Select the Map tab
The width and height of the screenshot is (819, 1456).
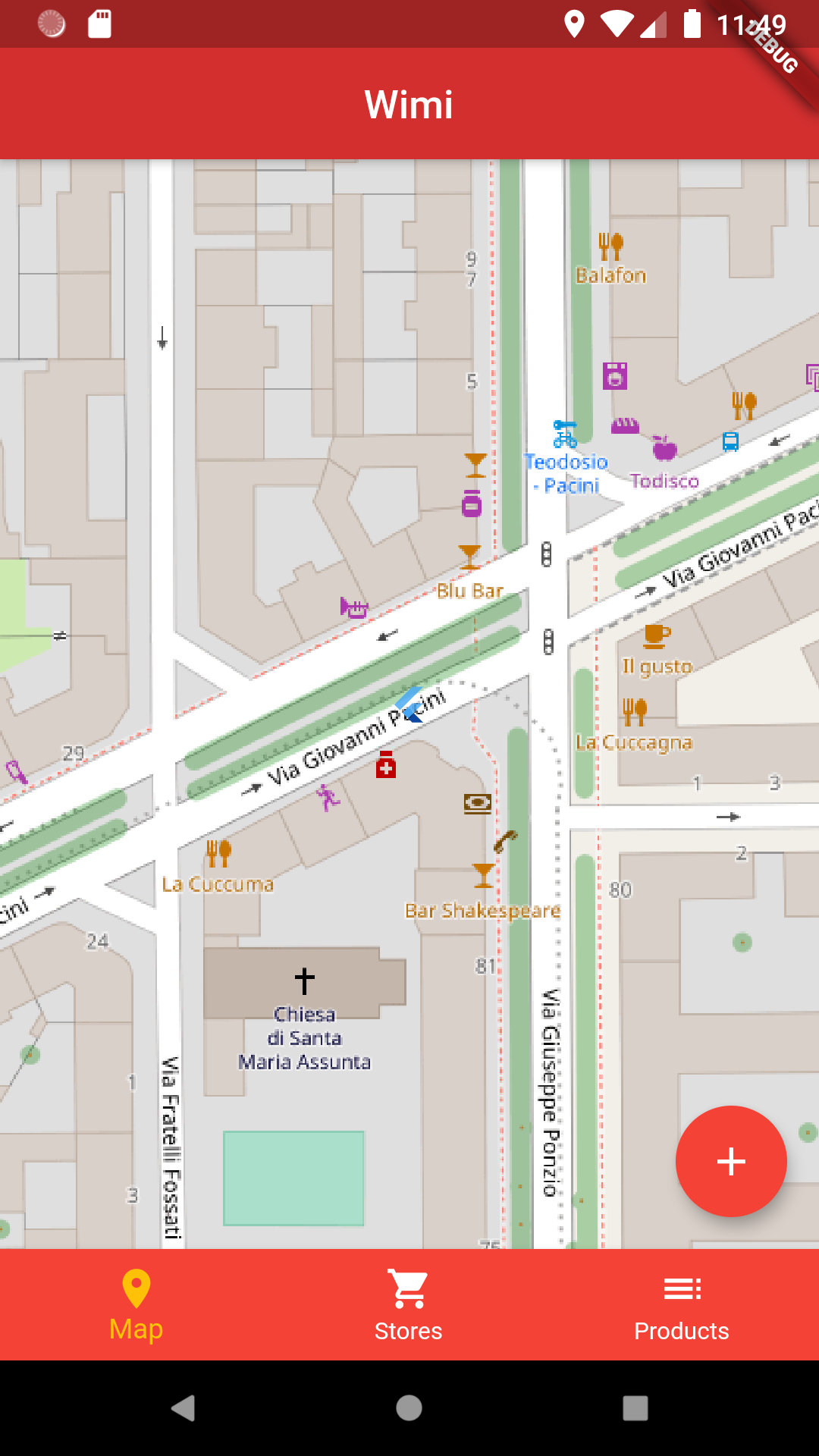(136, 1305)
